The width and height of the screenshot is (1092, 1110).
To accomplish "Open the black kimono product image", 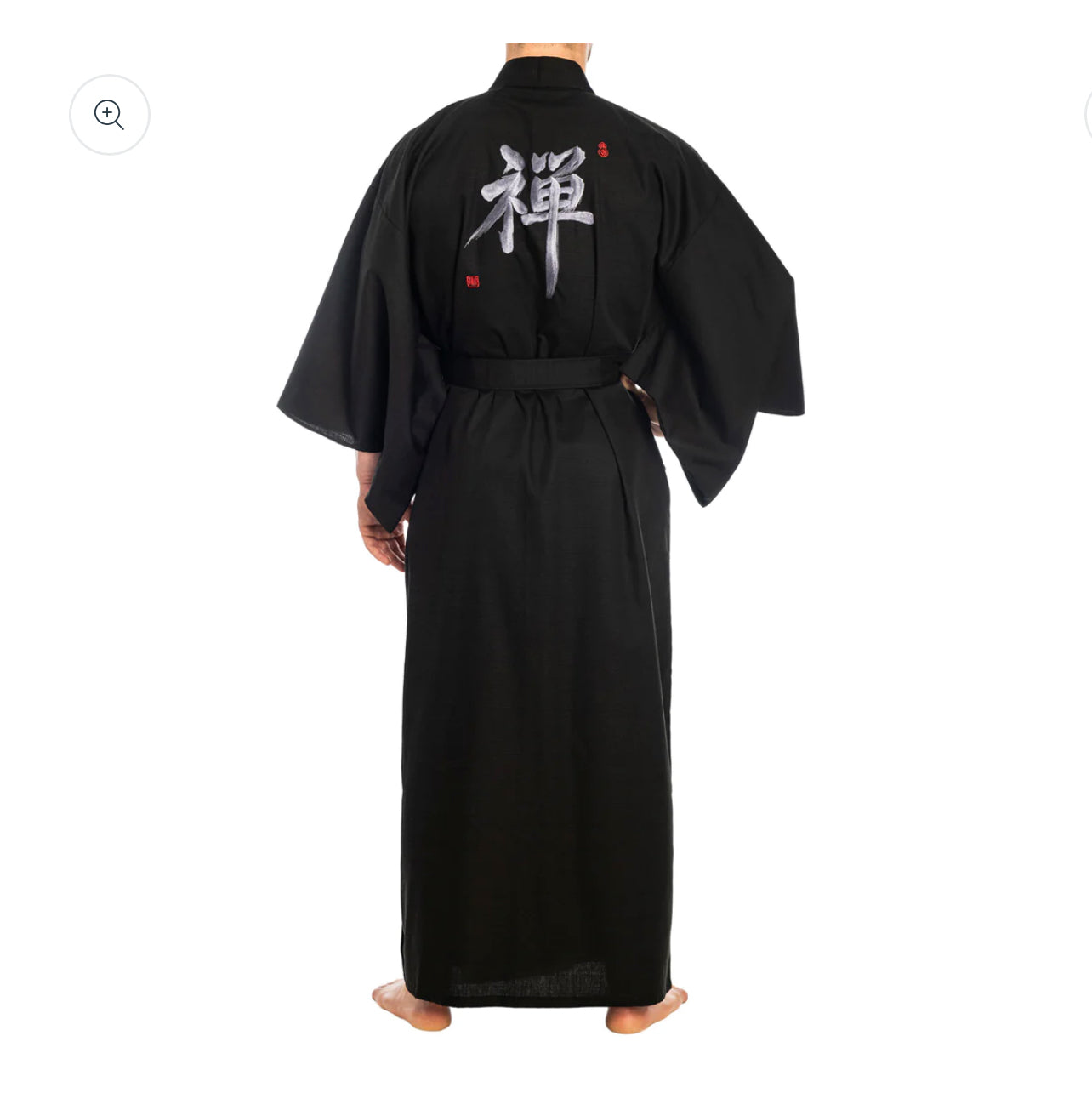I will click(x=539, y=544).
